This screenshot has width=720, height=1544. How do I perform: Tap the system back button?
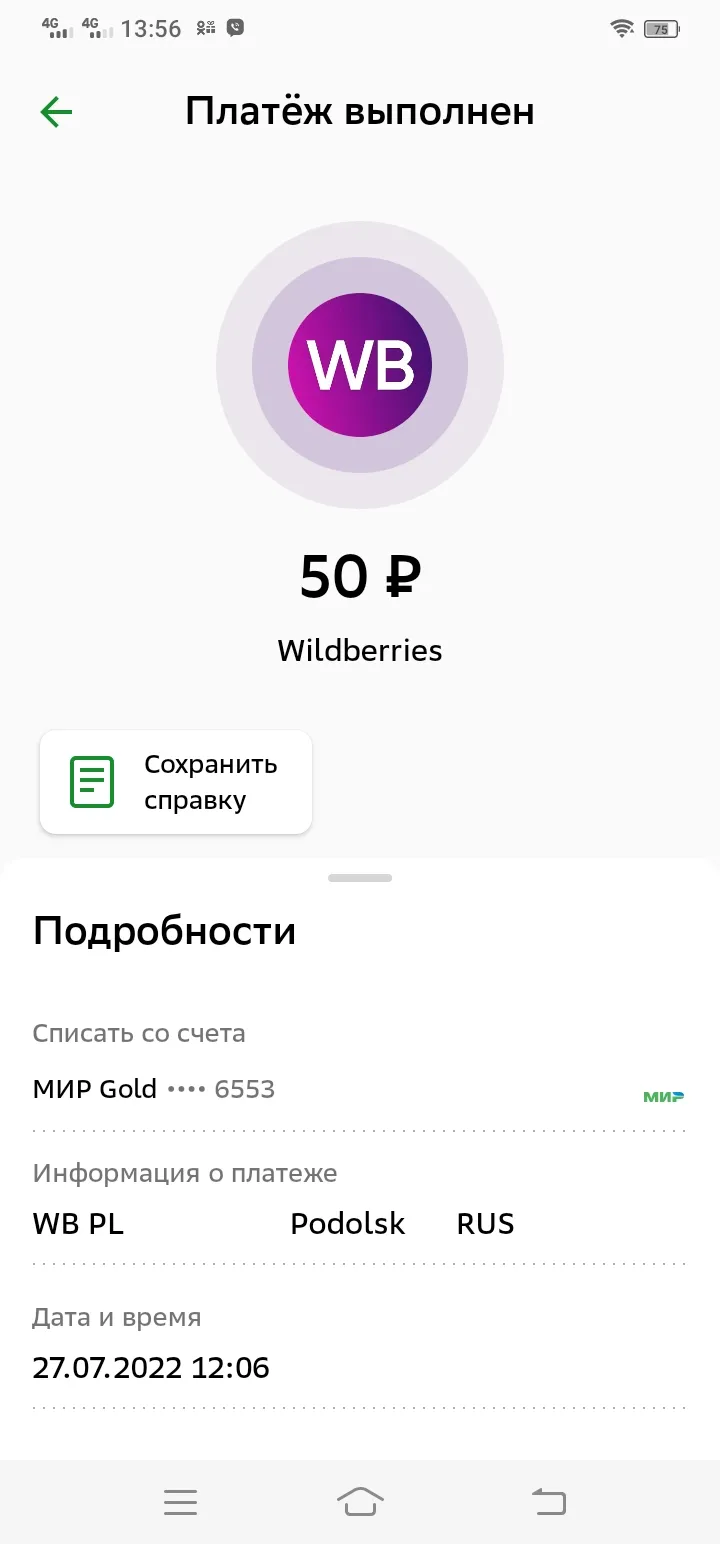coord(548,1502)
